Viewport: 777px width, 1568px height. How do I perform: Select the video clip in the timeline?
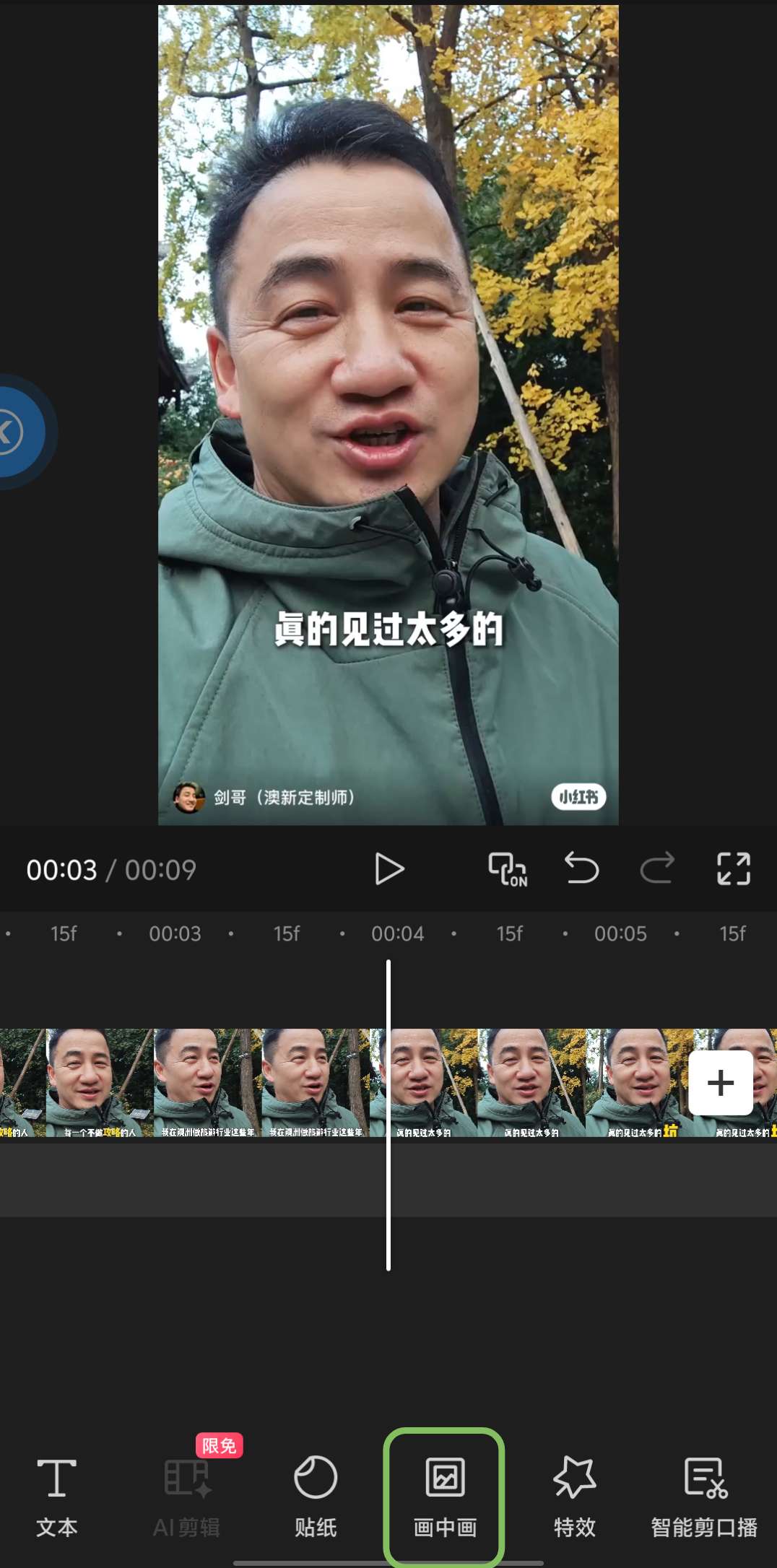(289, 1082)
